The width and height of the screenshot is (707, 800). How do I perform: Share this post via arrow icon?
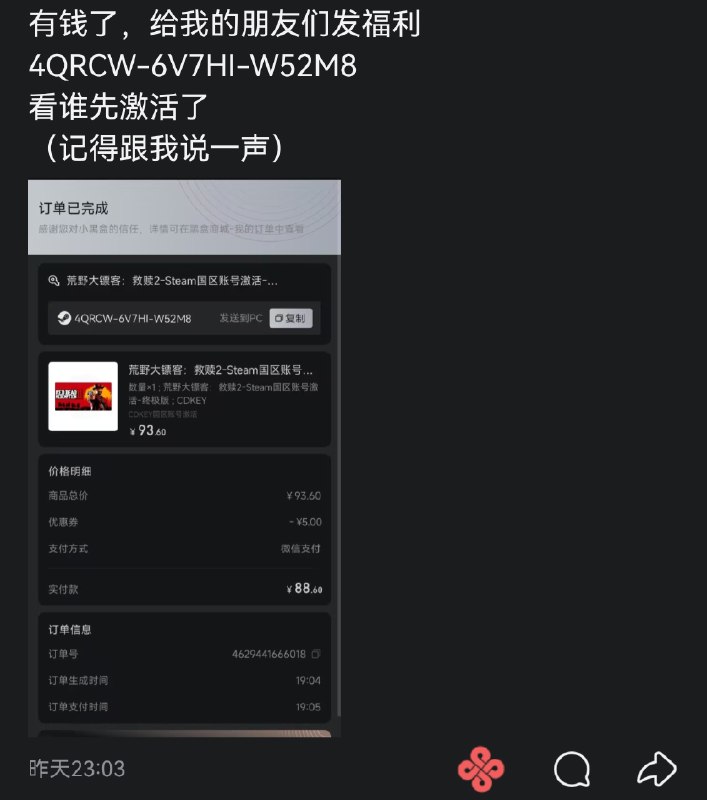click(x=657, y=769)
